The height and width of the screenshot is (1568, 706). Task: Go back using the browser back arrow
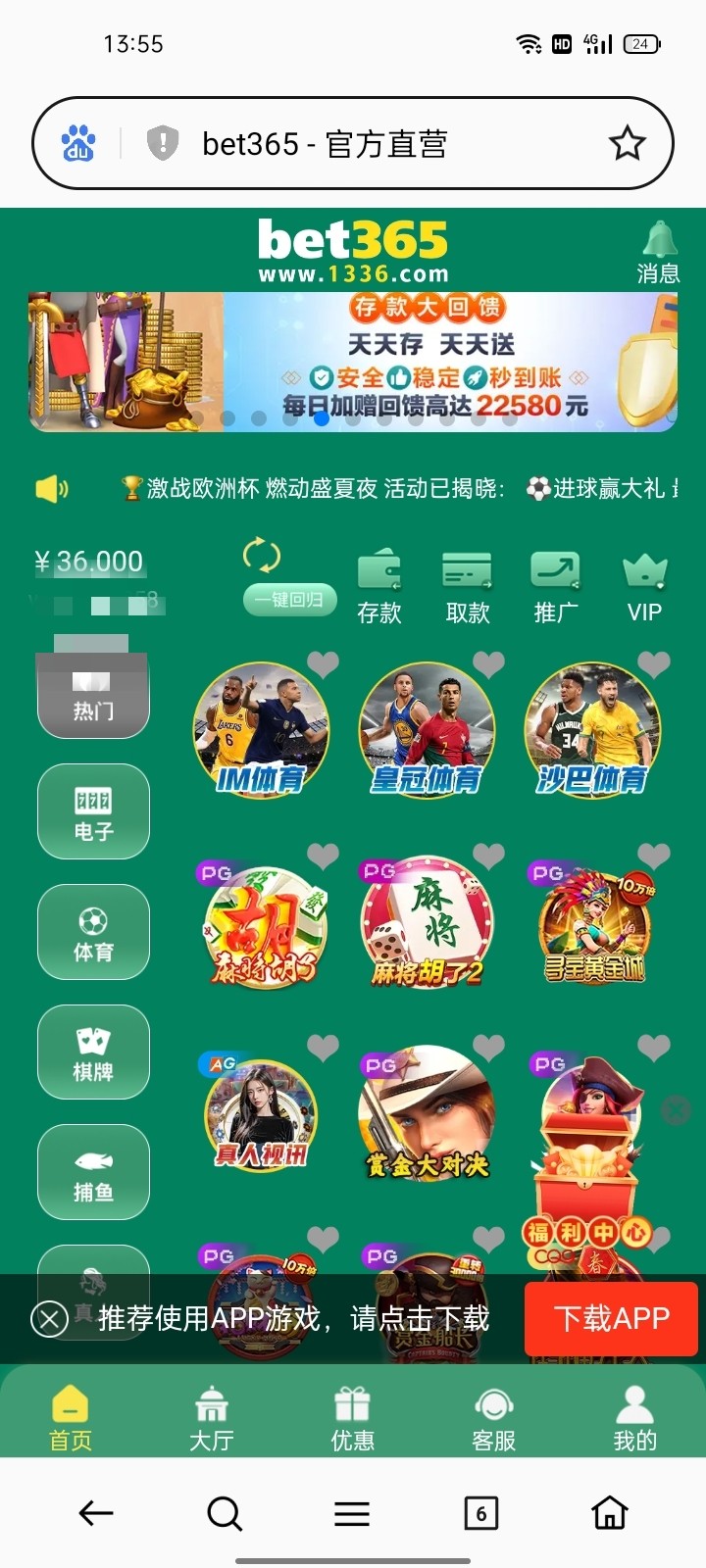[96, 1513]
